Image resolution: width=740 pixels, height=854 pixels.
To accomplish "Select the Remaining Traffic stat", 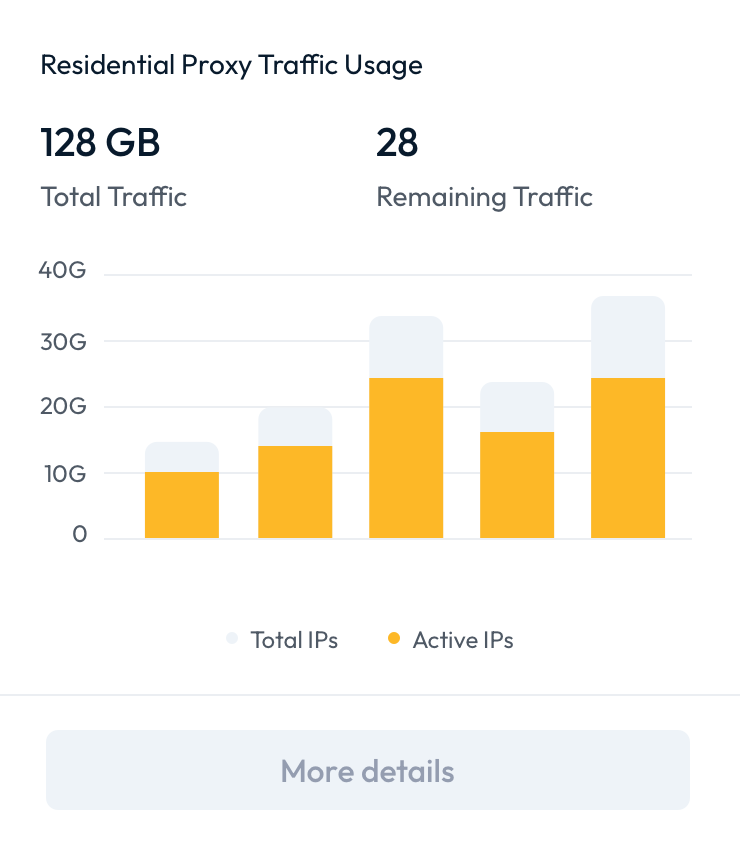I will point(484,196).
